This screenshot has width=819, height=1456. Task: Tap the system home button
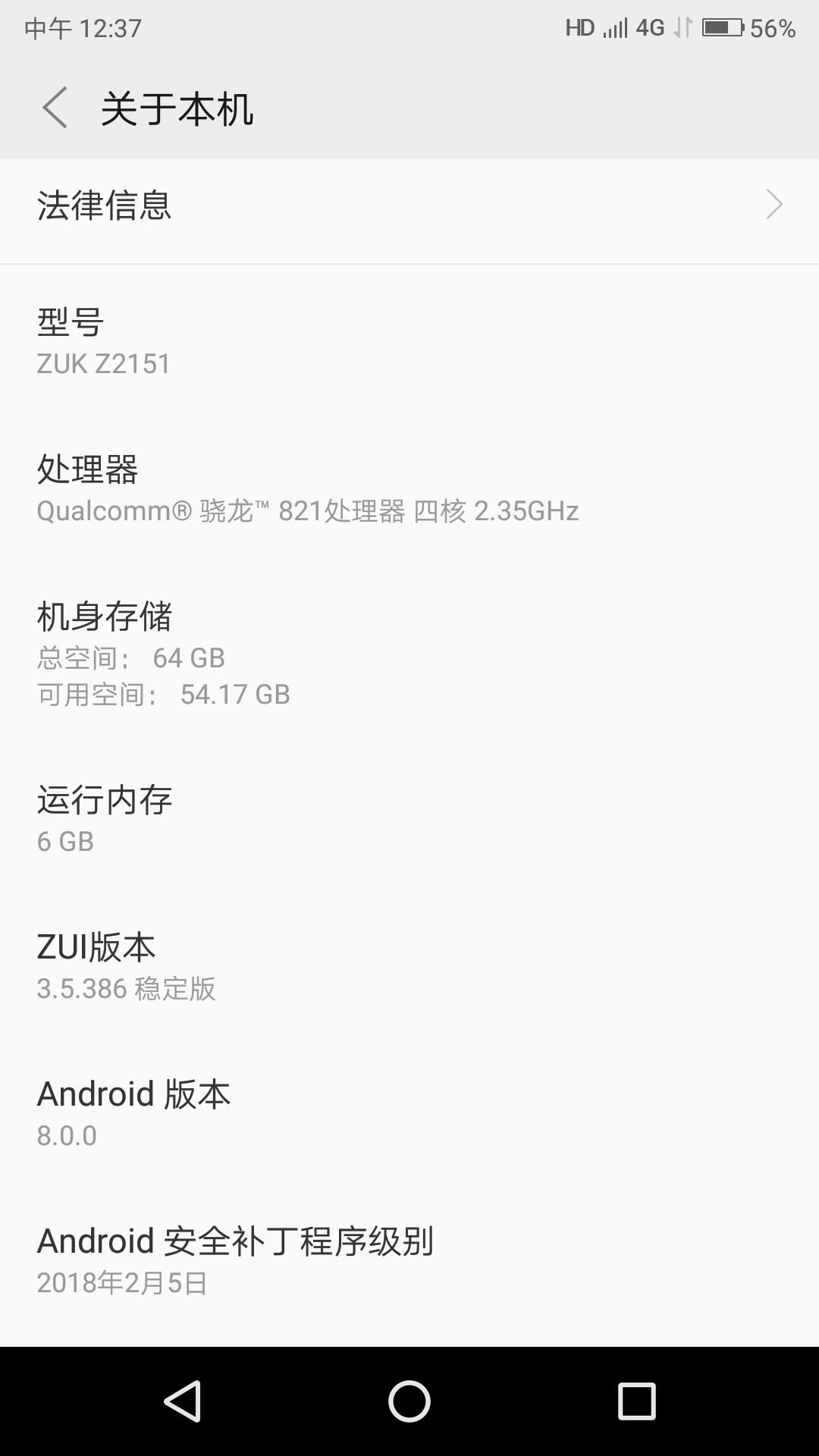pos(409,1401)
